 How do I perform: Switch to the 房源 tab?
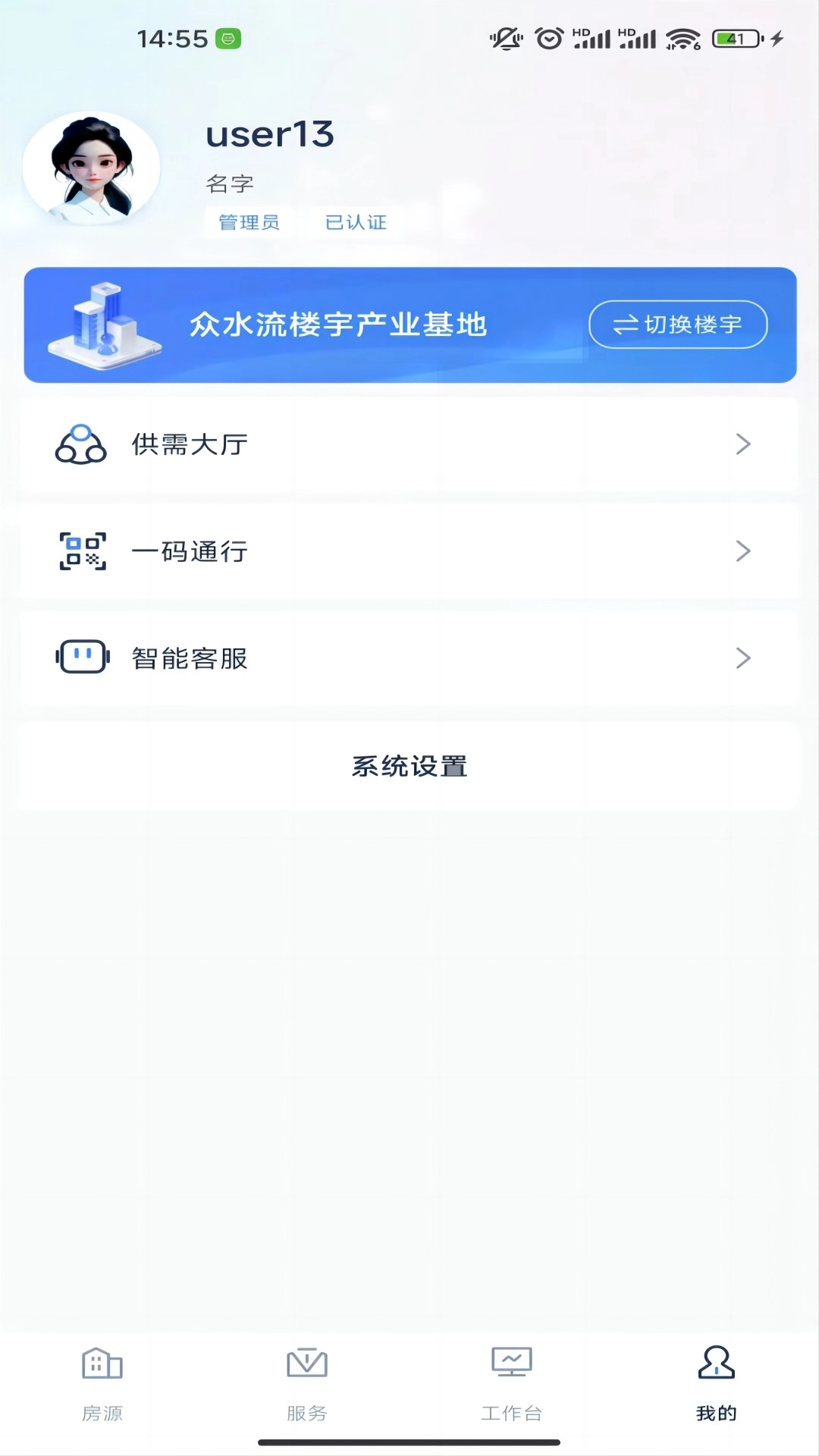[x=101, y=1384]
